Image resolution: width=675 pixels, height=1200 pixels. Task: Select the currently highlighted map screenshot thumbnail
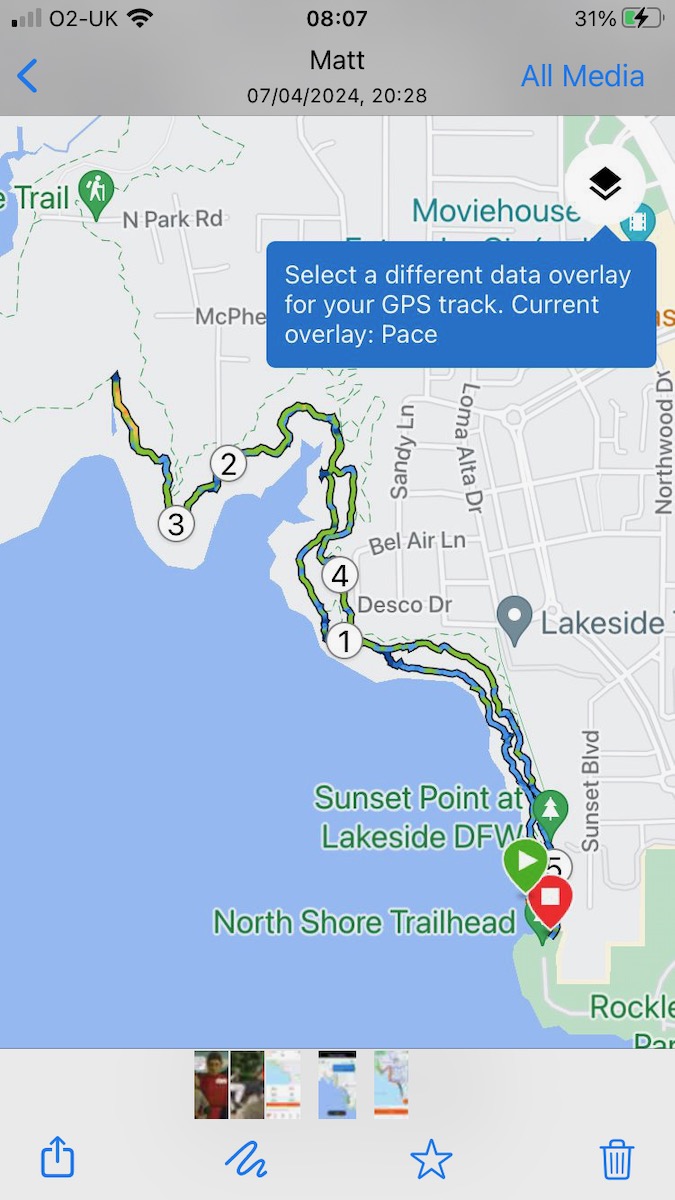(x=337, y=1084)
